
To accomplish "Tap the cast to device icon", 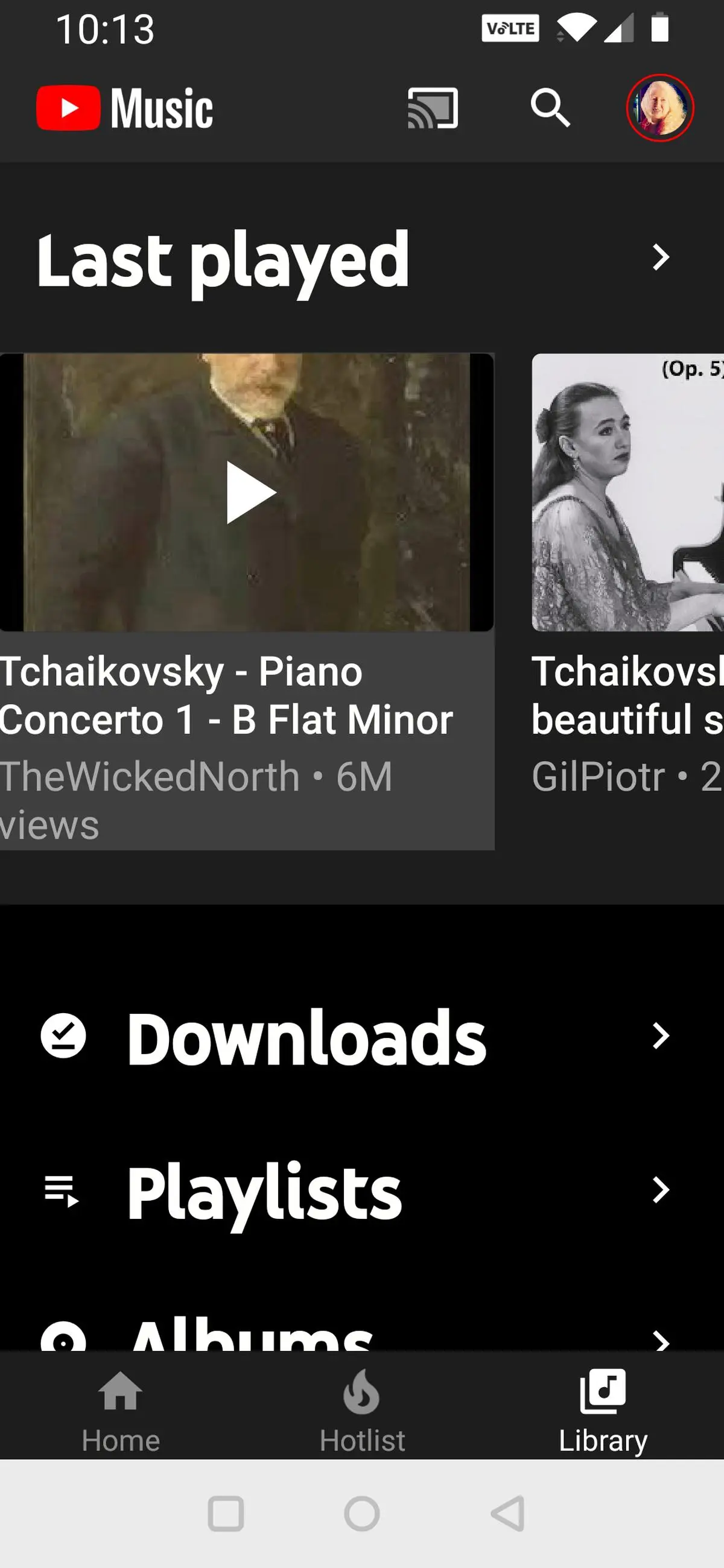I will 433,109.
